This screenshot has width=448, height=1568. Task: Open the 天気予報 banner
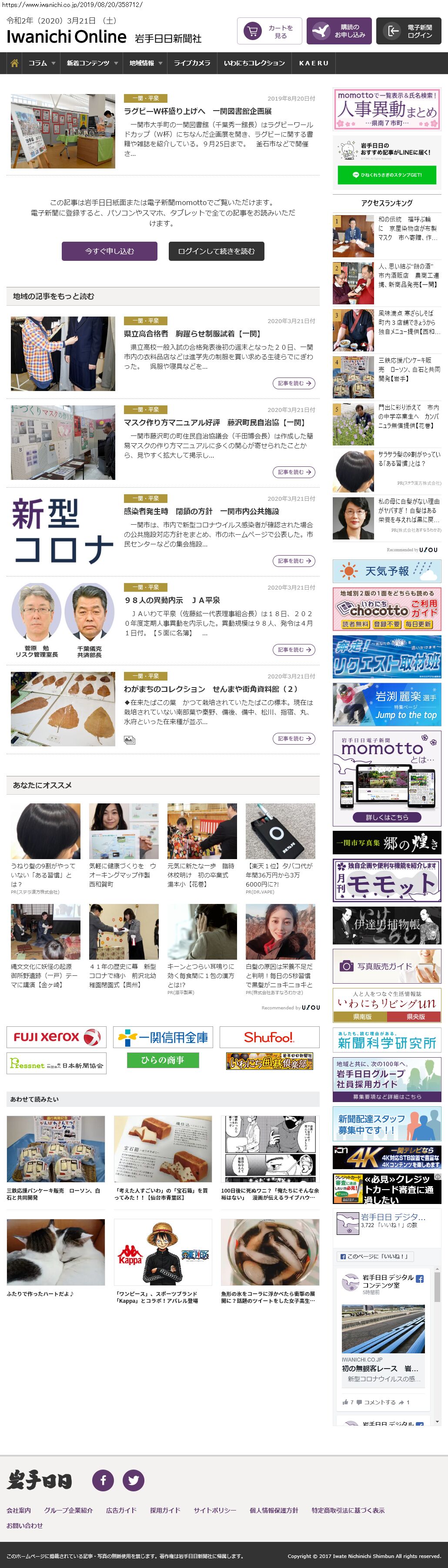pos(387,571)
